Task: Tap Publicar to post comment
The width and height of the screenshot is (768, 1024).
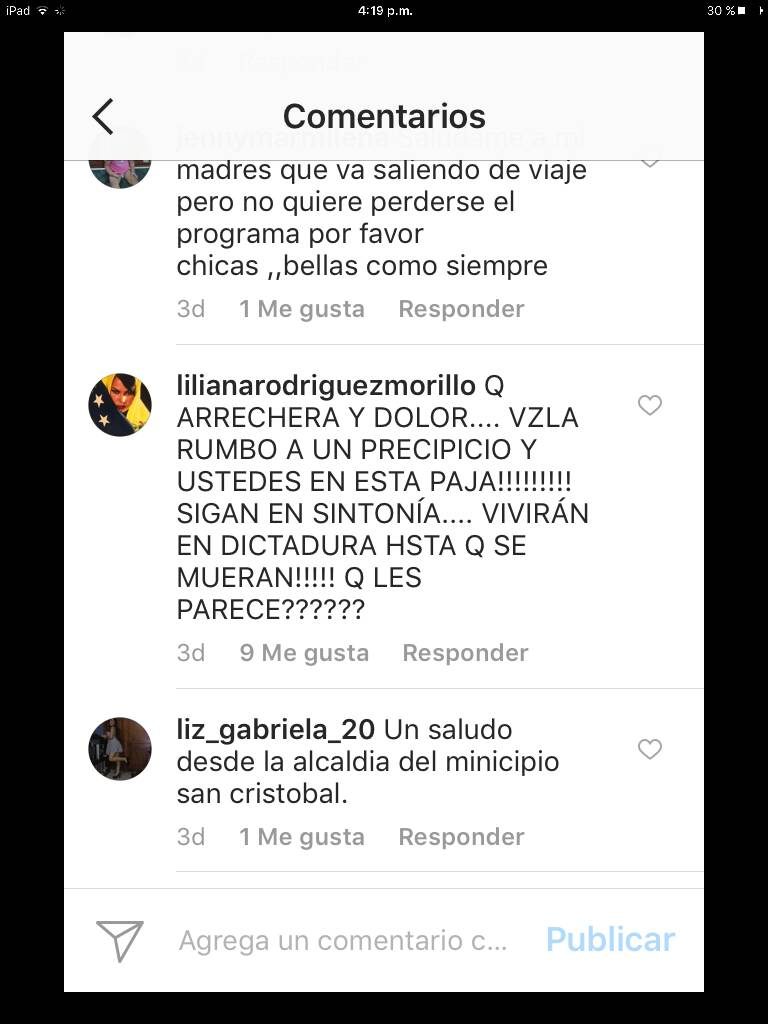Action: (610, 940)
